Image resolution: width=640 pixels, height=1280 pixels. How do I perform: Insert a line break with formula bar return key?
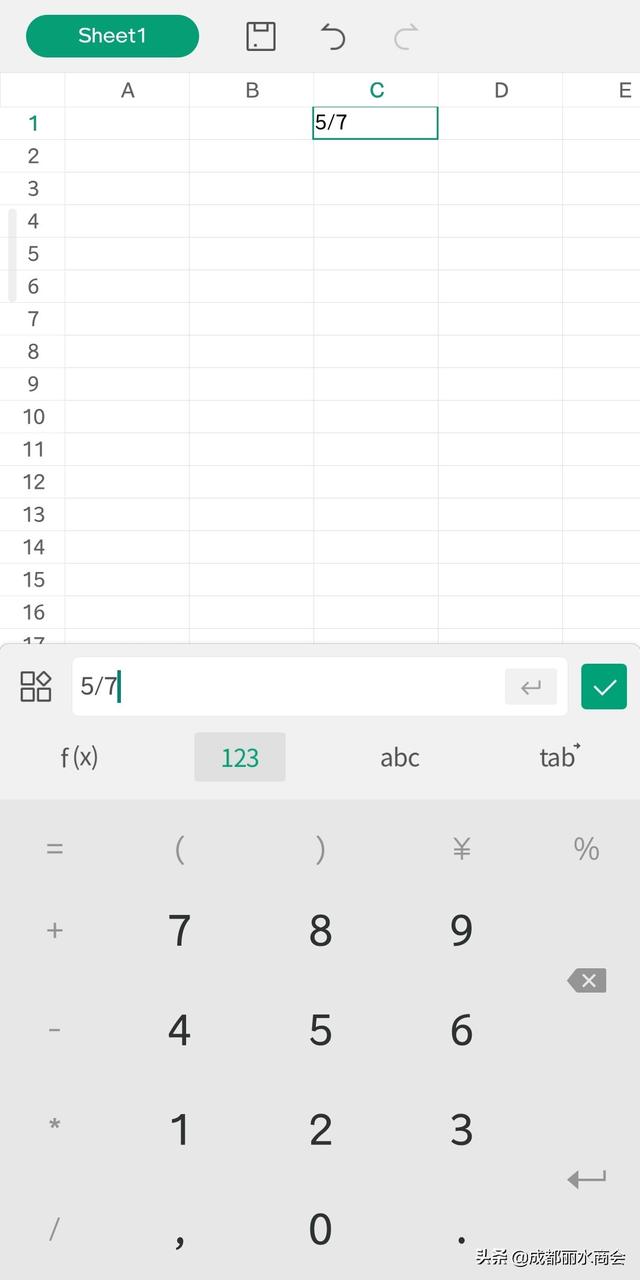(531, 687)
